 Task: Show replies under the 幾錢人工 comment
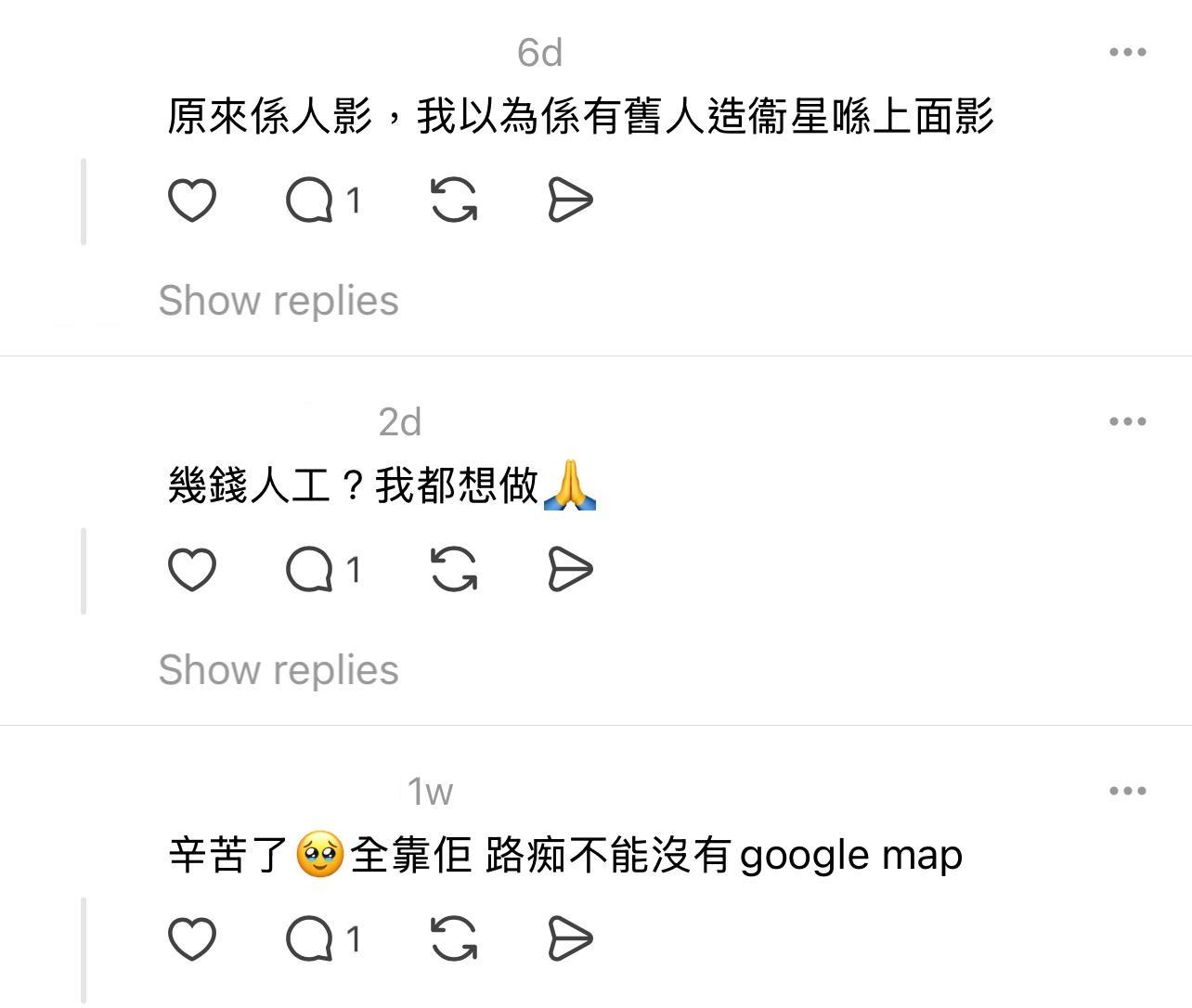[279, 670]
